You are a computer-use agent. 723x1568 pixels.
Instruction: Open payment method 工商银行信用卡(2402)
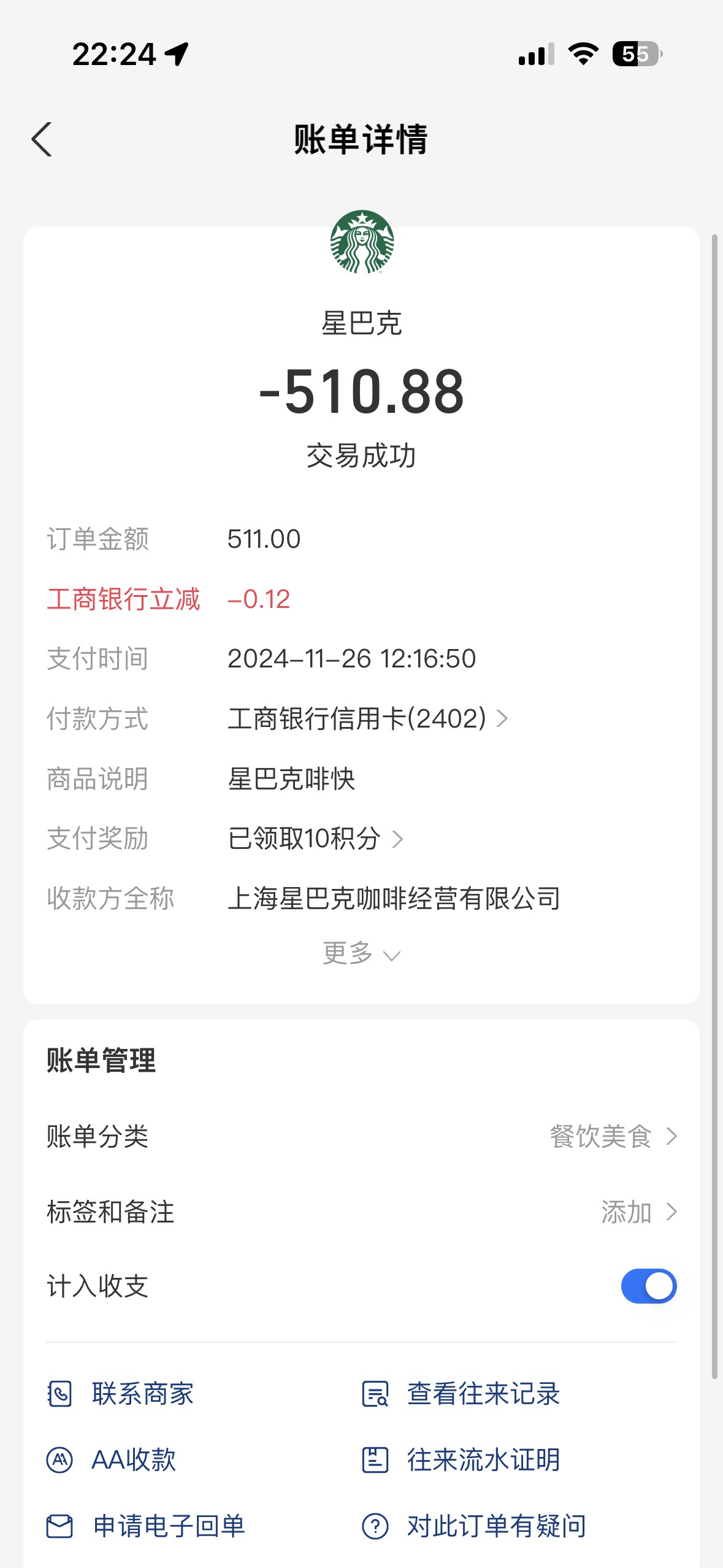pos(367,718)
